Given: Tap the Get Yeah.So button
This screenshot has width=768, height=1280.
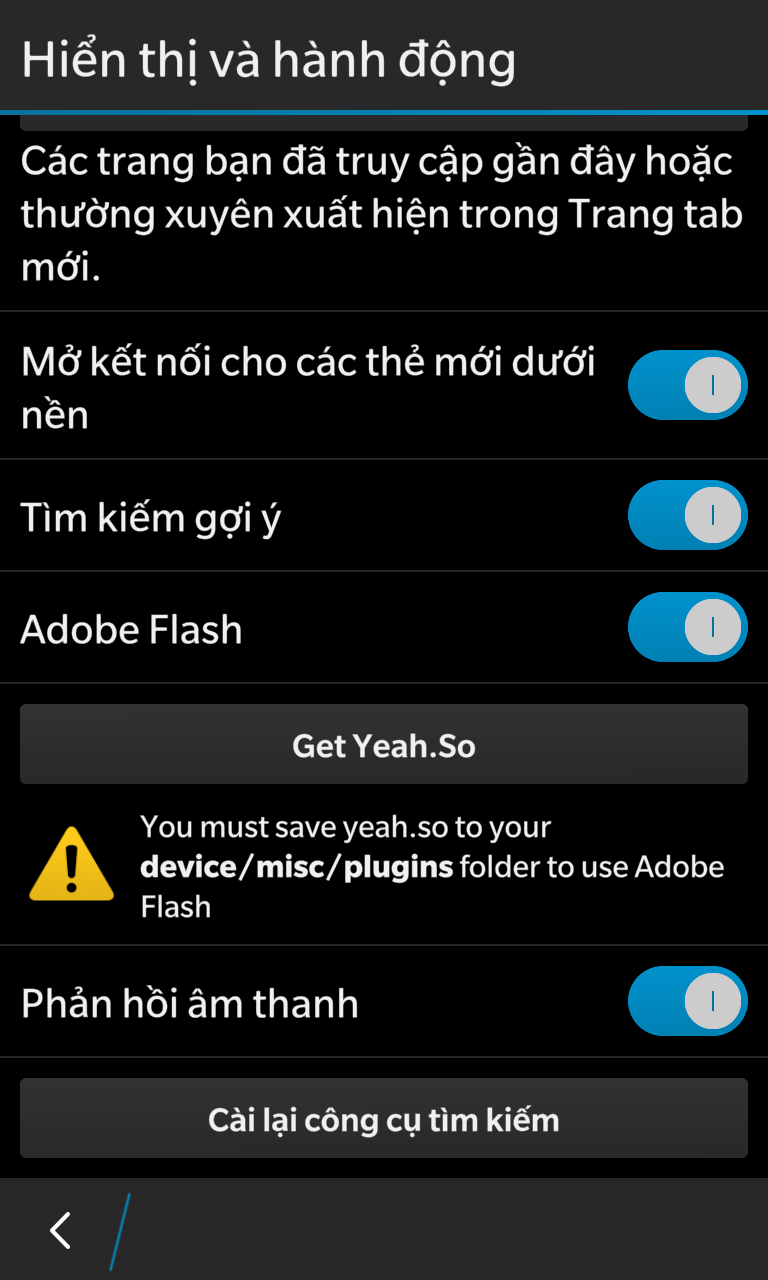Looking at the screenshot, I should click(384, 745).
